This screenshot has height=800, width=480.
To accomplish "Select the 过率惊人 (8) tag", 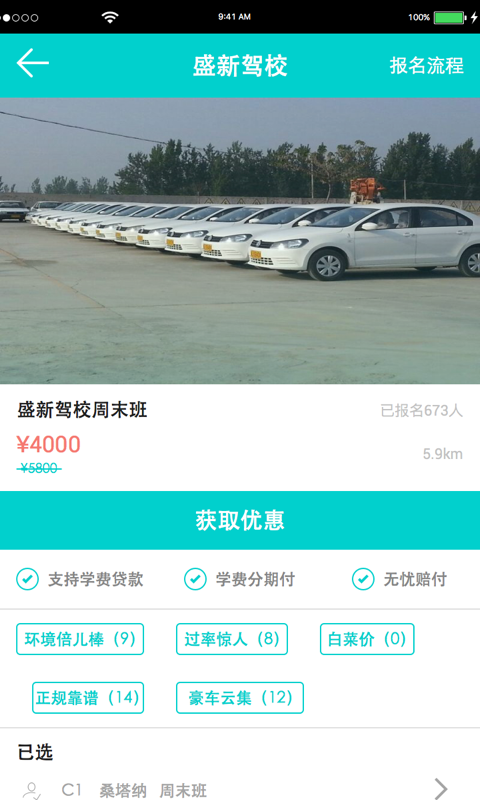I will (232, 639).
